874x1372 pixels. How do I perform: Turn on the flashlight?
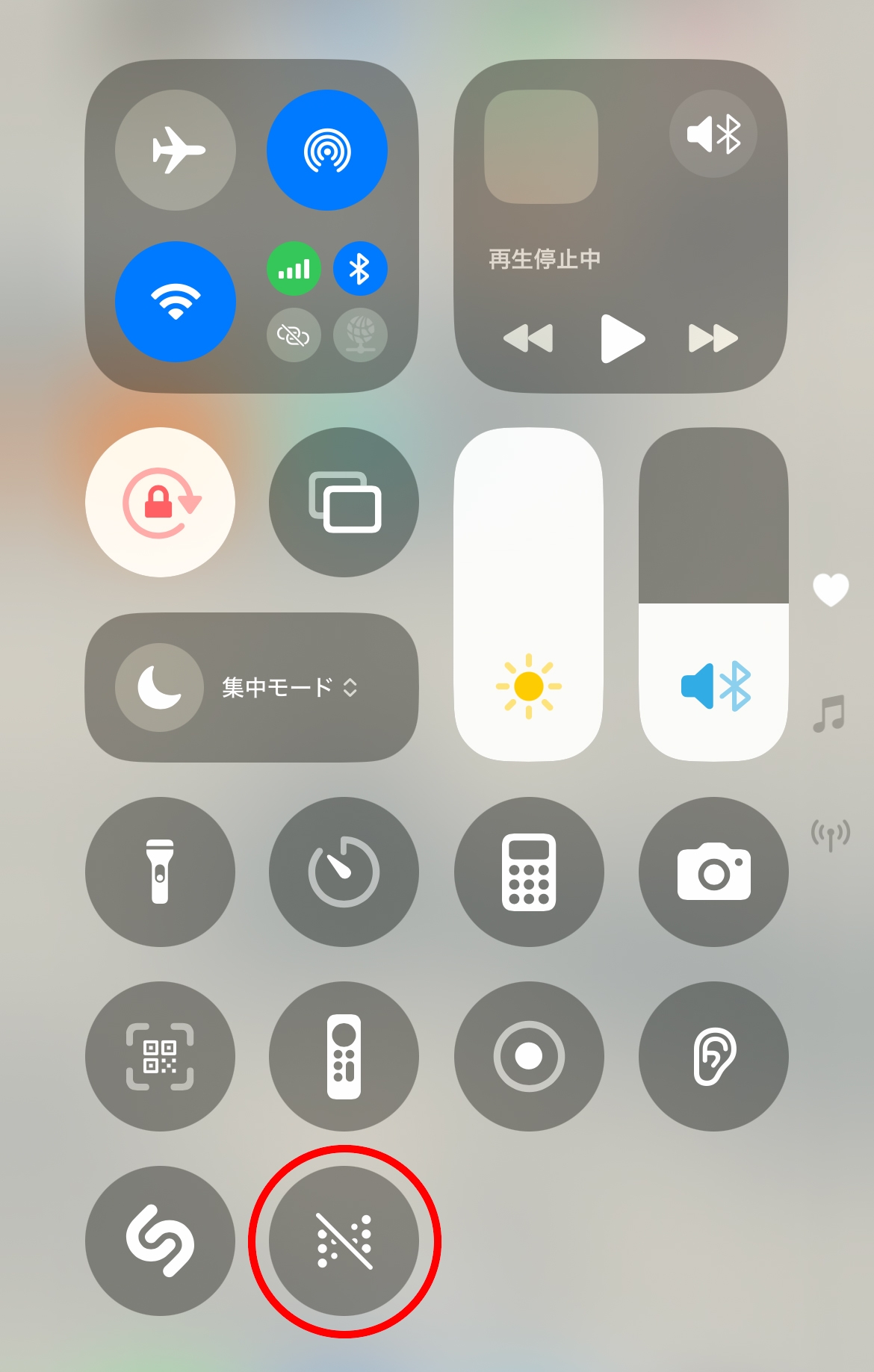[160, 872]
